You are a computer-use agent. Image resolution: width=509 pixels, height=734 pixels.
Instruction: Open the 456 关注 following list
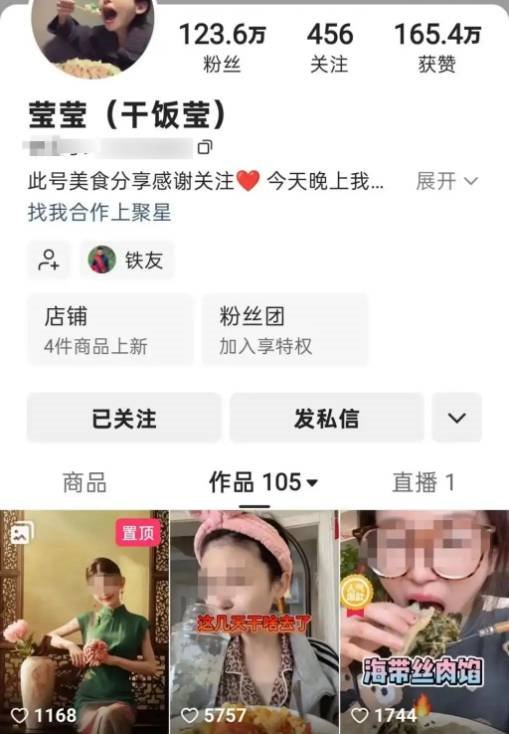330,48
